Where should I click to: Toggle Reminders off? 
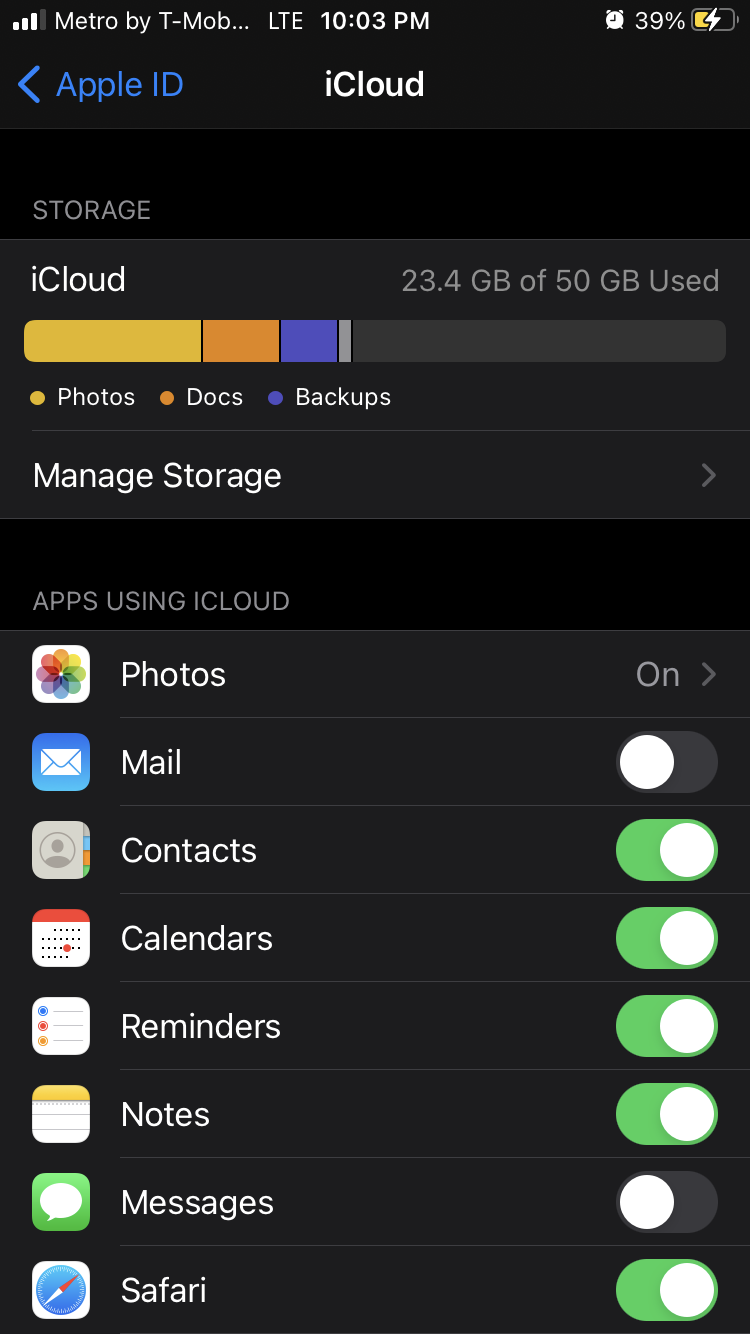666,1027
